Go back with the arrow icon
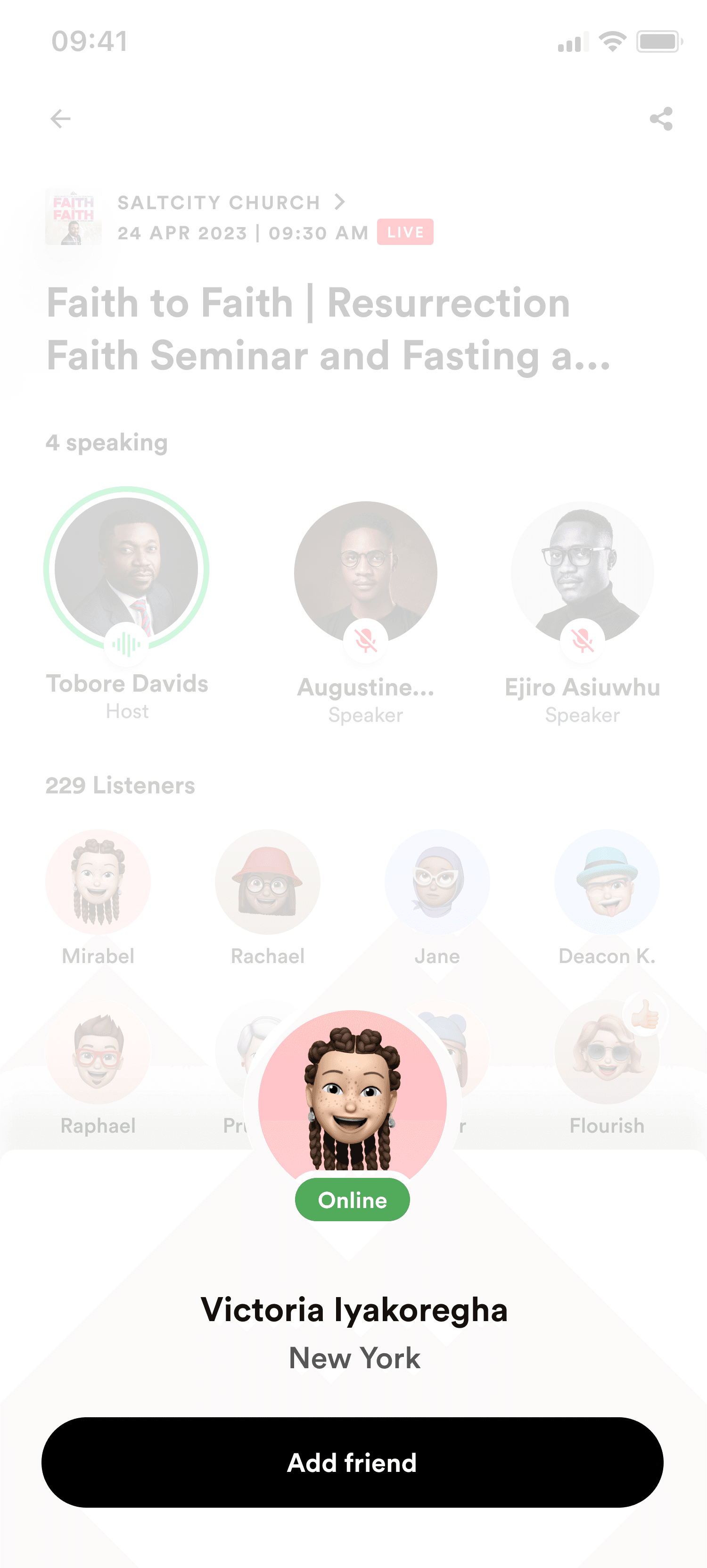The image size is (707, 1568). click(x=60, y=119)
